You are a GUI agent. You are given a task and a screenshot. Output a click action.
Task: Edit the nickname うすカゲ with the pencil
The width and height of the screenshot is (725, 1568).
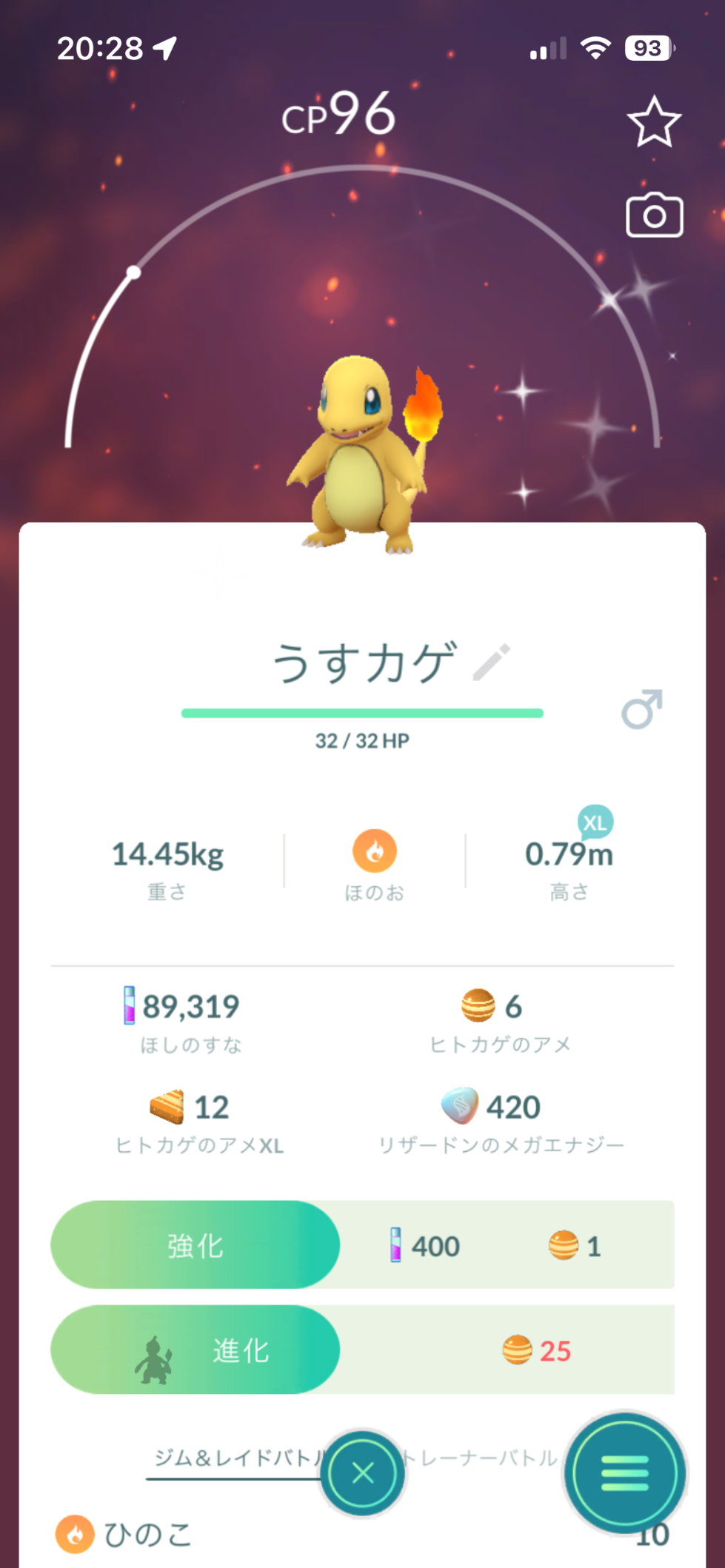[492, 661]
